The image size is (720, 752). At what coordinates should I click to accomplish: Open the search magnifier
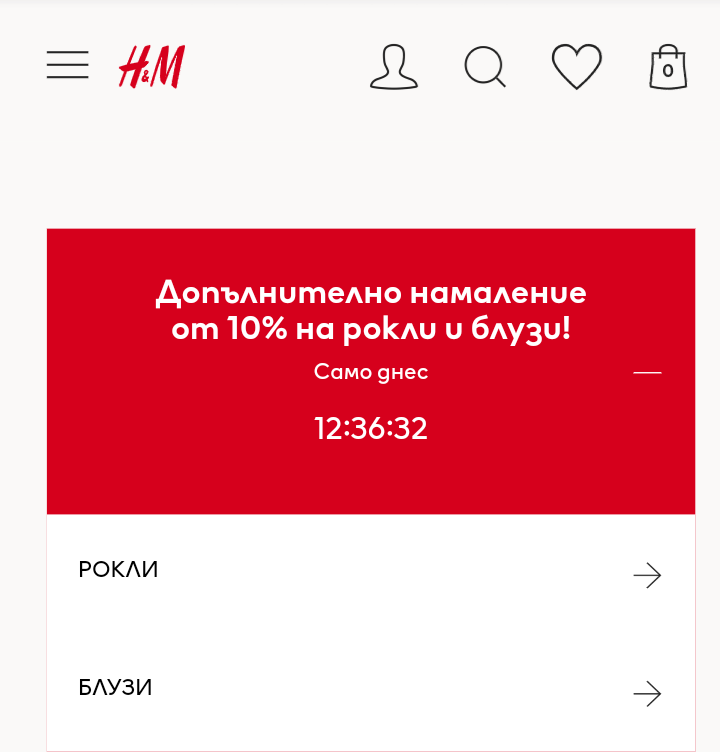pyautogui.click(x=485, y=67)
